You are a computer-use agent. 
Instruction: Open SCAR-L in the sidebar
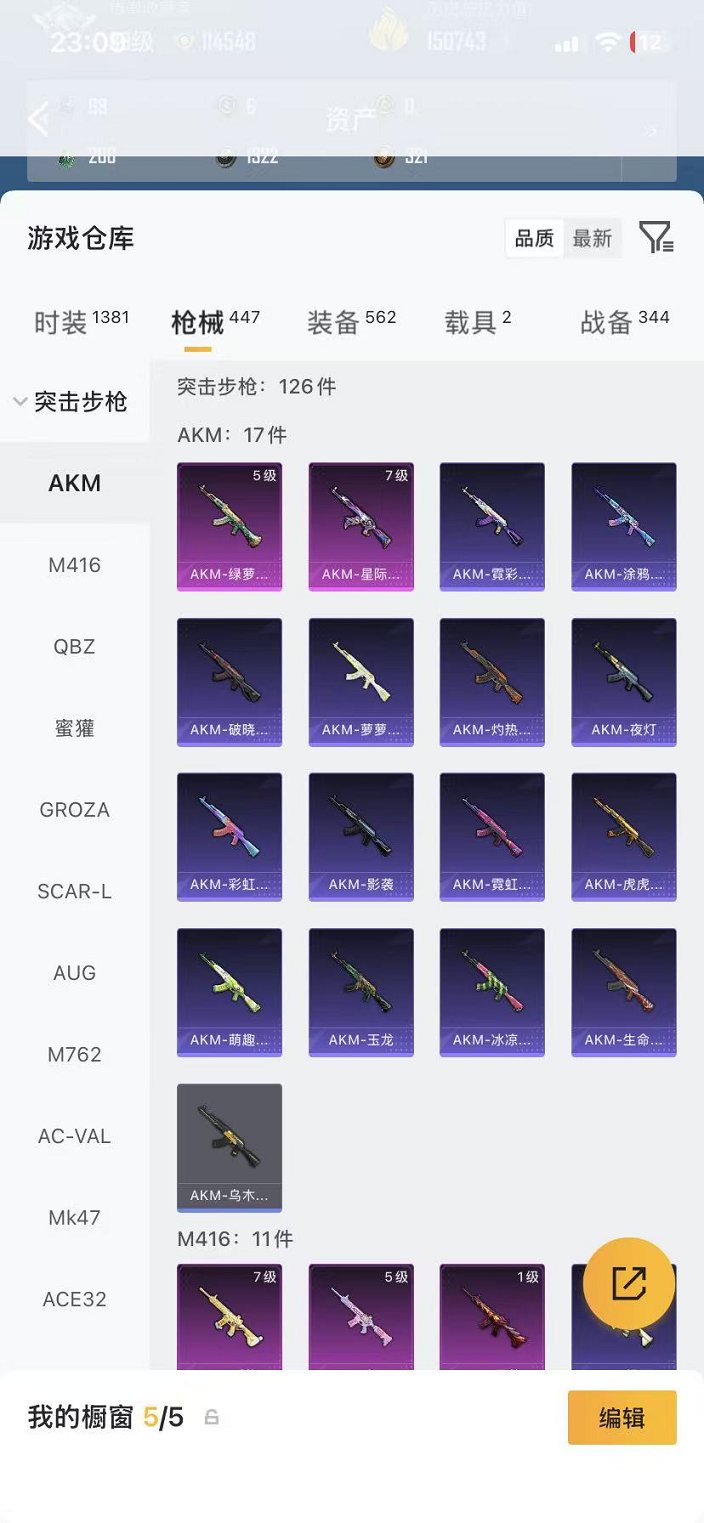click(74, 891)
